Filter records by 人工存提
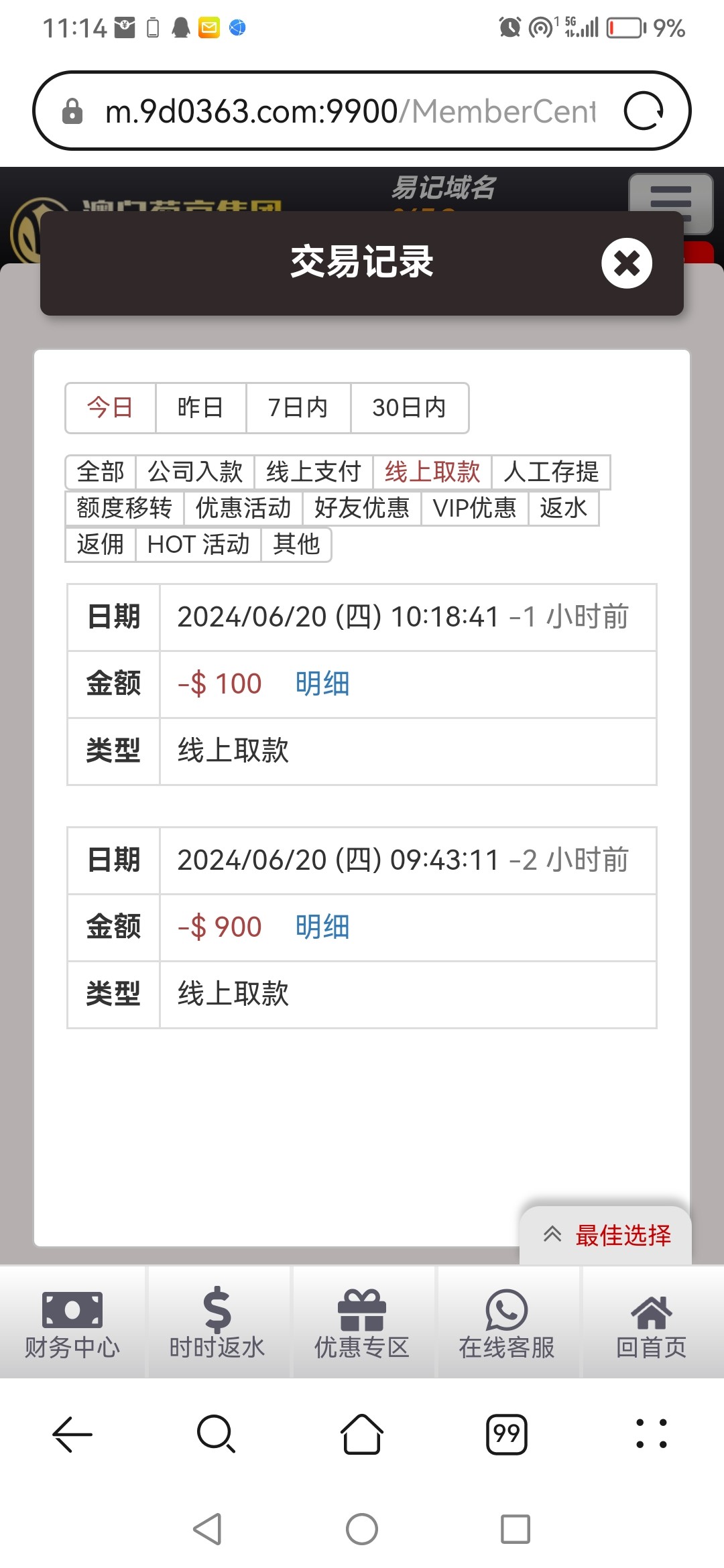The image size is (724, 1568). (551, 472)
